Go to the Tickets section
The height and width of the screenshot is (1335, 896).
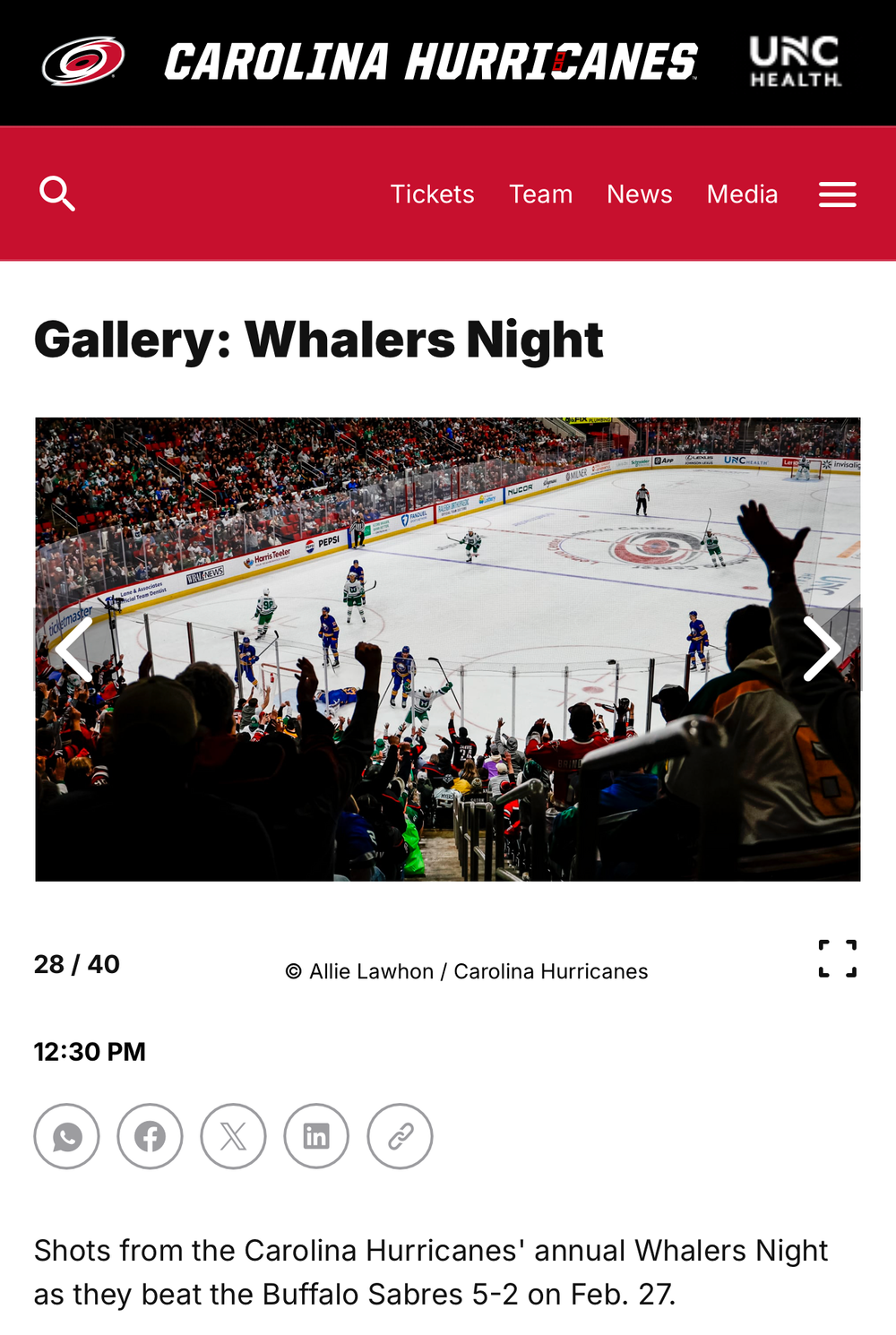432,194
